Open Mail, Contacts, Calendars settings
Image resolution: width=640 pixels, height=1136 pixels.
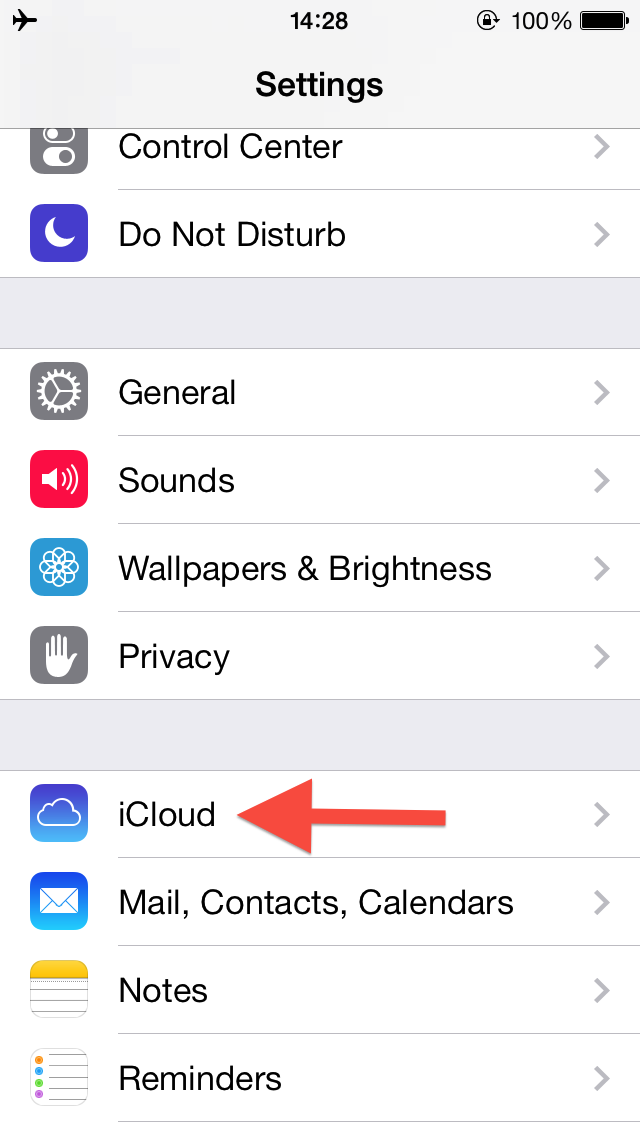tap(320, 902)
